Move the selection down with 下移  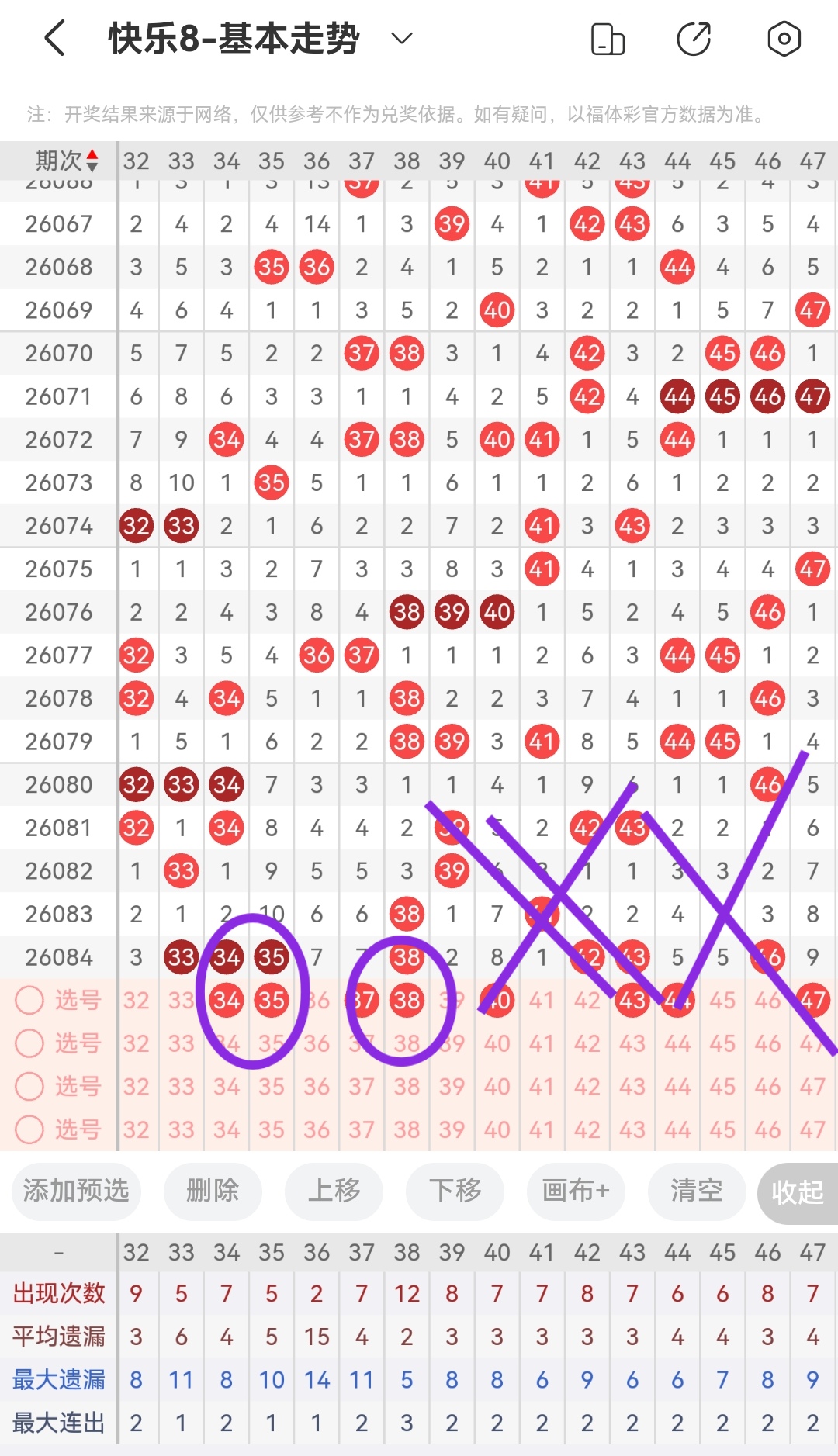[x=455, y=1191]
